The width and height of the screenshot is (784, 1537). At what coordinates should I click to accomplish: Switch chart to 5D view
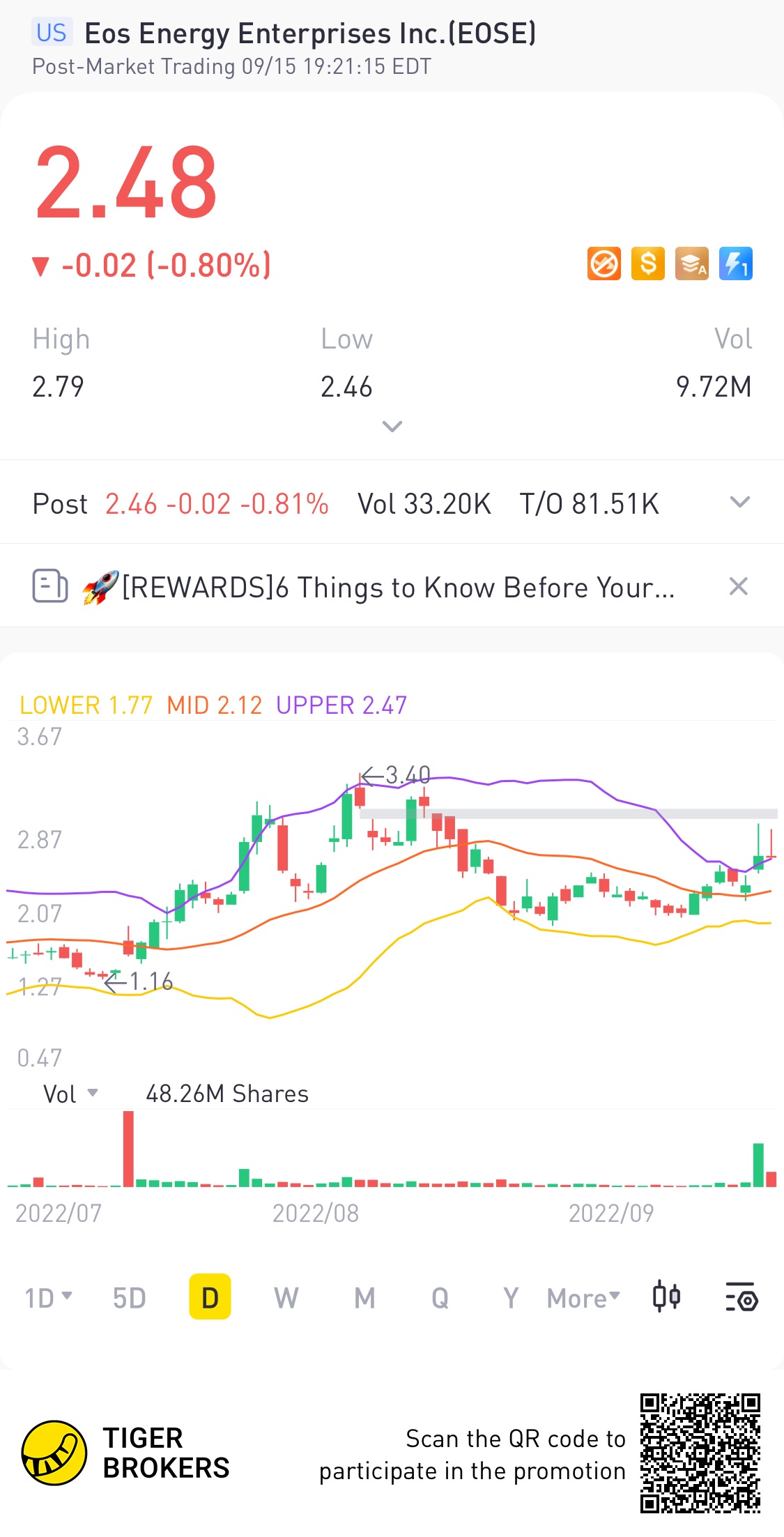130,1298
